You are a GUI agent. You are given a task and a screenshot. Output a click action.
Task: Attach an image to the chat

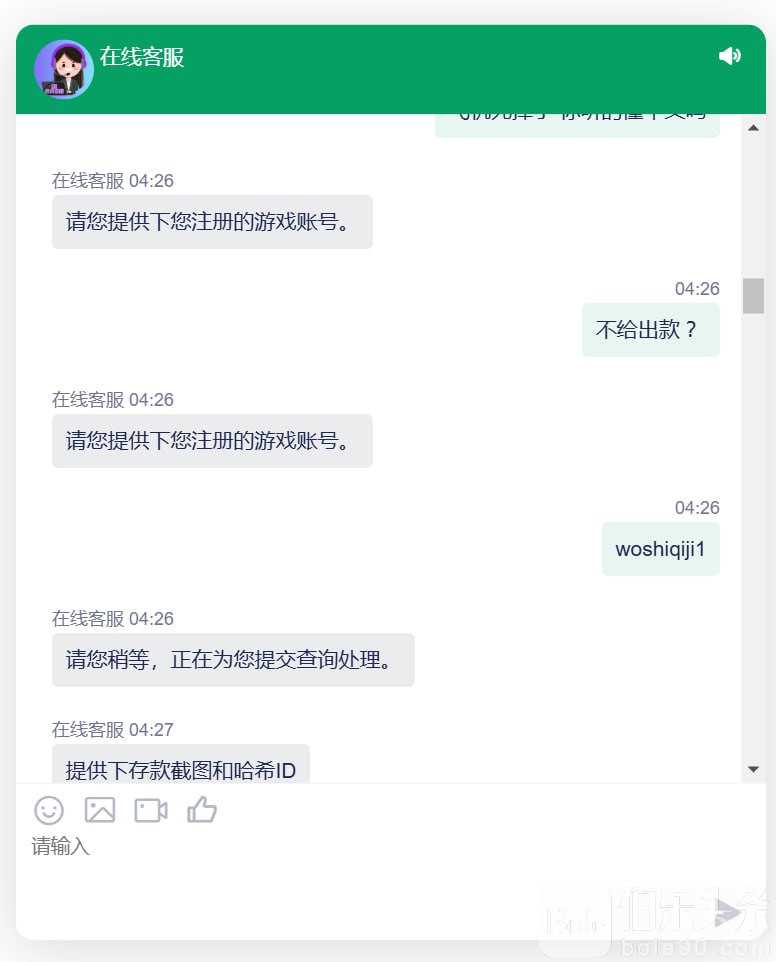pos(100,810)
